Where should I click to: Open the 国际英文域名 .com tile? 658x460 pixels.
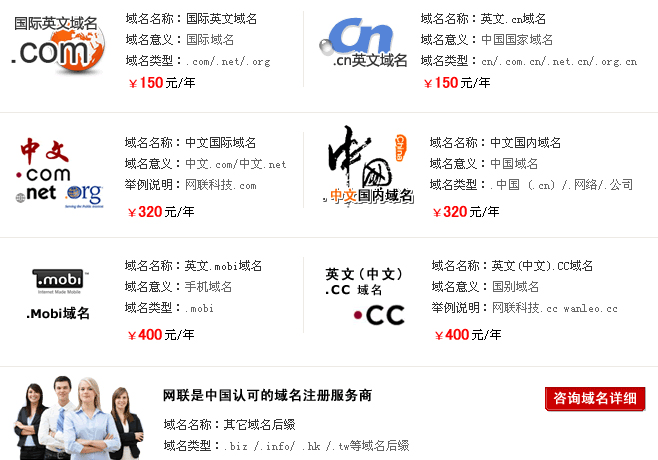pyautogui.click(x=57, y=42)
